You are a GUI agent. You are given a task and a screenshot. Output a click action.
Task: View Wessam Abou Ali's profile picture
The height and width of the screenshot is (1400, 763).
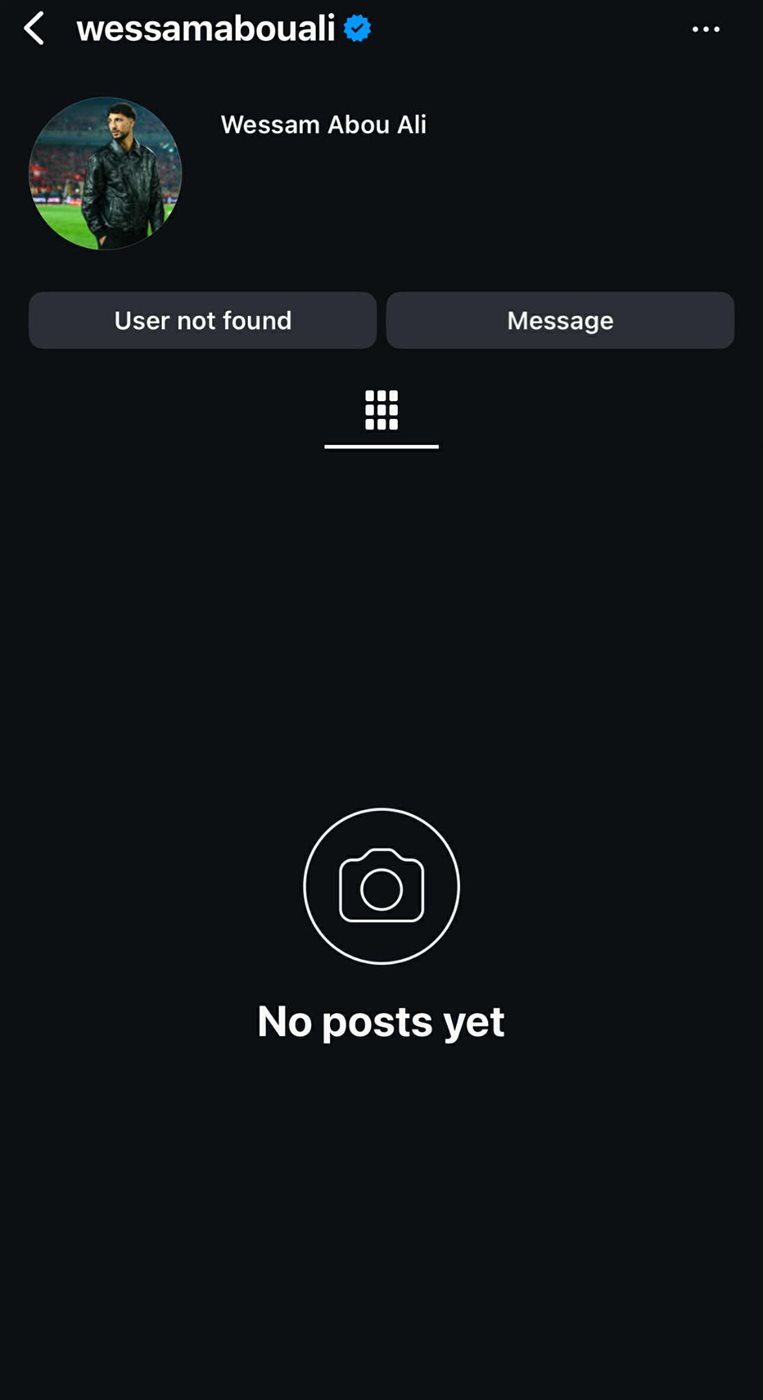coord(105,174)
